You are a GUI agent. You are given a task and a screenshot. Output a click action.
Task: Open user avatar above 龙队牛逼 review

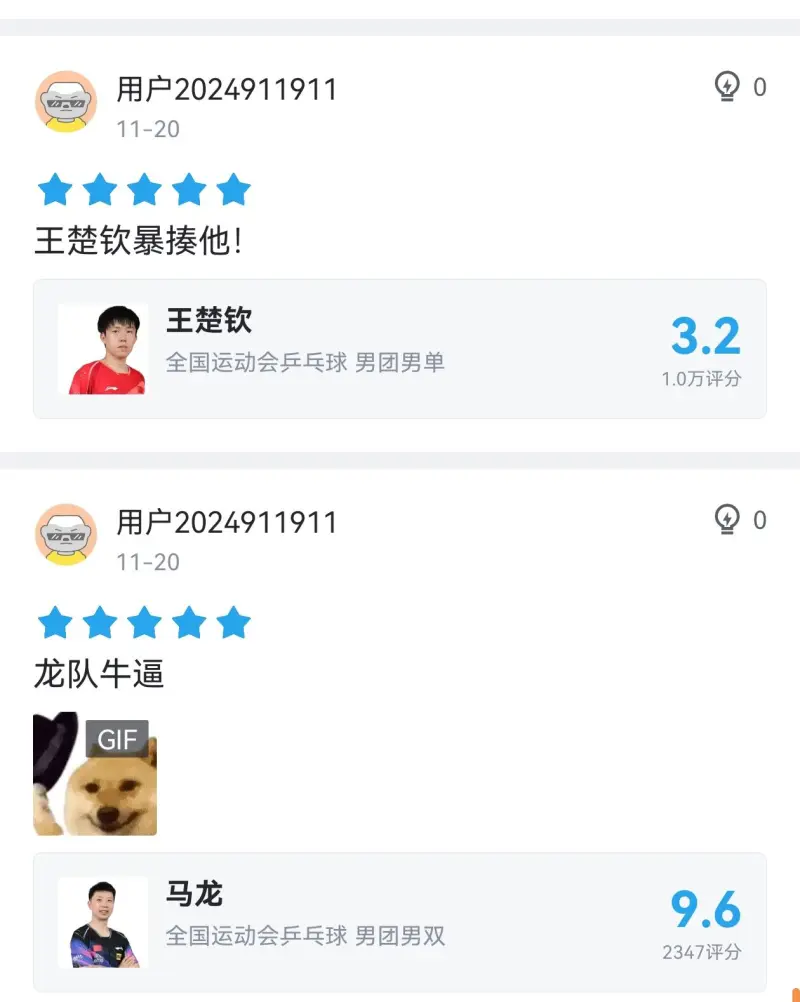pos(66,535)
